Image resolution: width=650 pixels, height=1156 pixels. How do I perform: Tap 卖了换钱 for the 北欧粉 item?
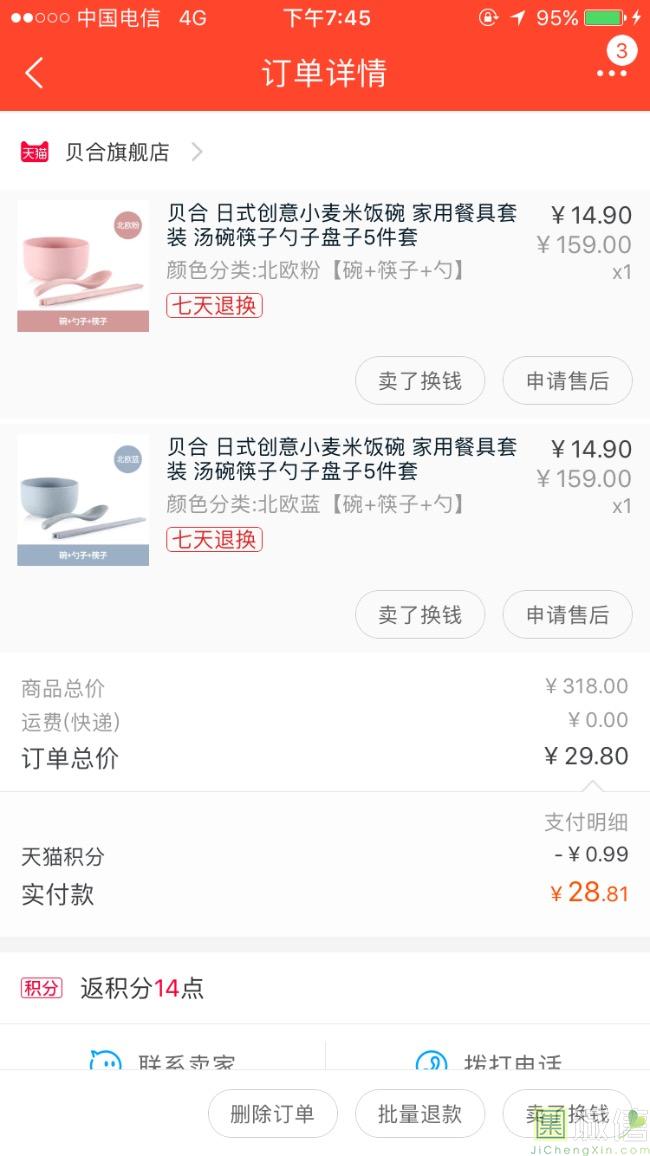420,381
